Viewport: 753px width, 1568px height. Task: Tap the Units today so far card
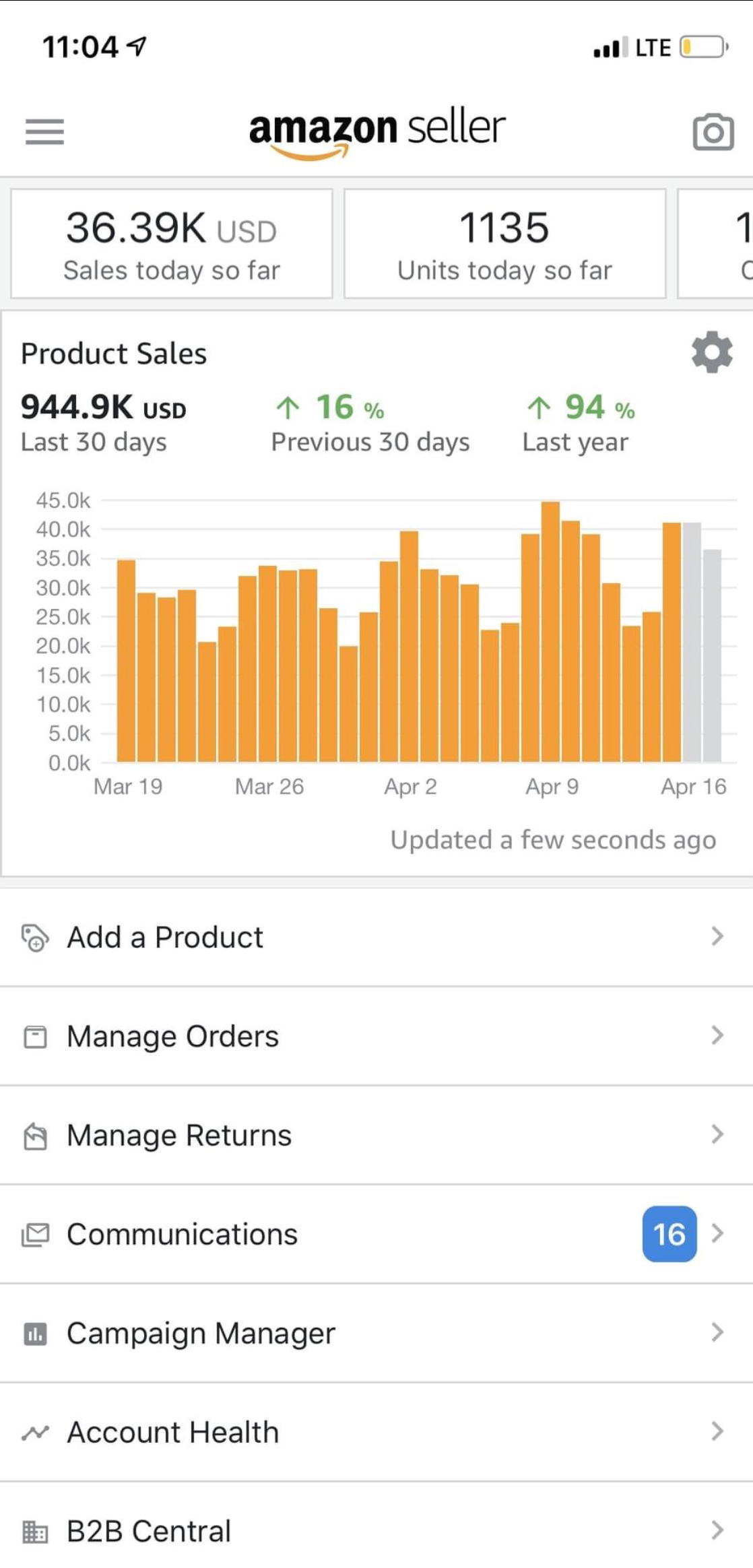(x=504, y=243)
